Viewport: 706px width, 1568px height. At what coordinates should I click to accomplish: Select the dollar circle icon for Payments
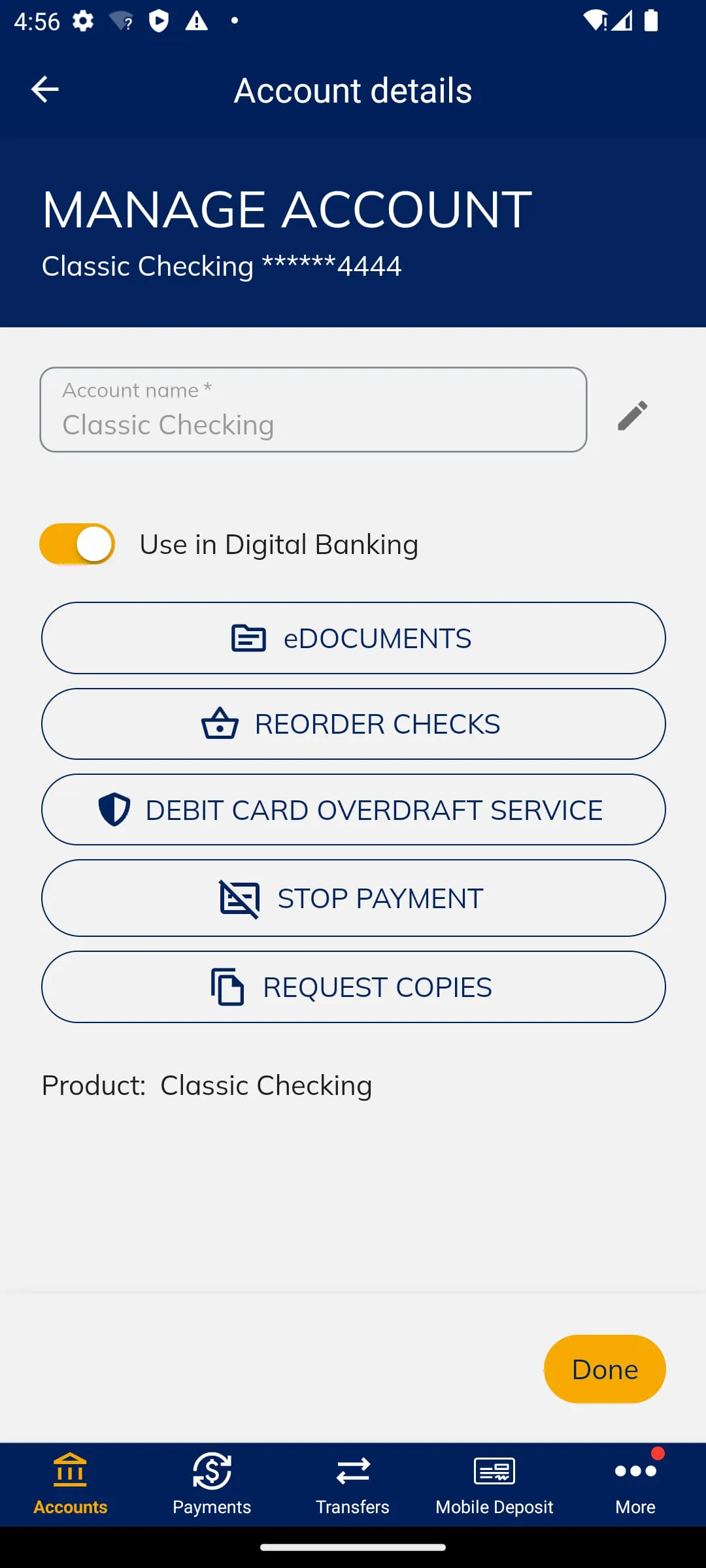pyautogui.click(x=212, y=1472)
